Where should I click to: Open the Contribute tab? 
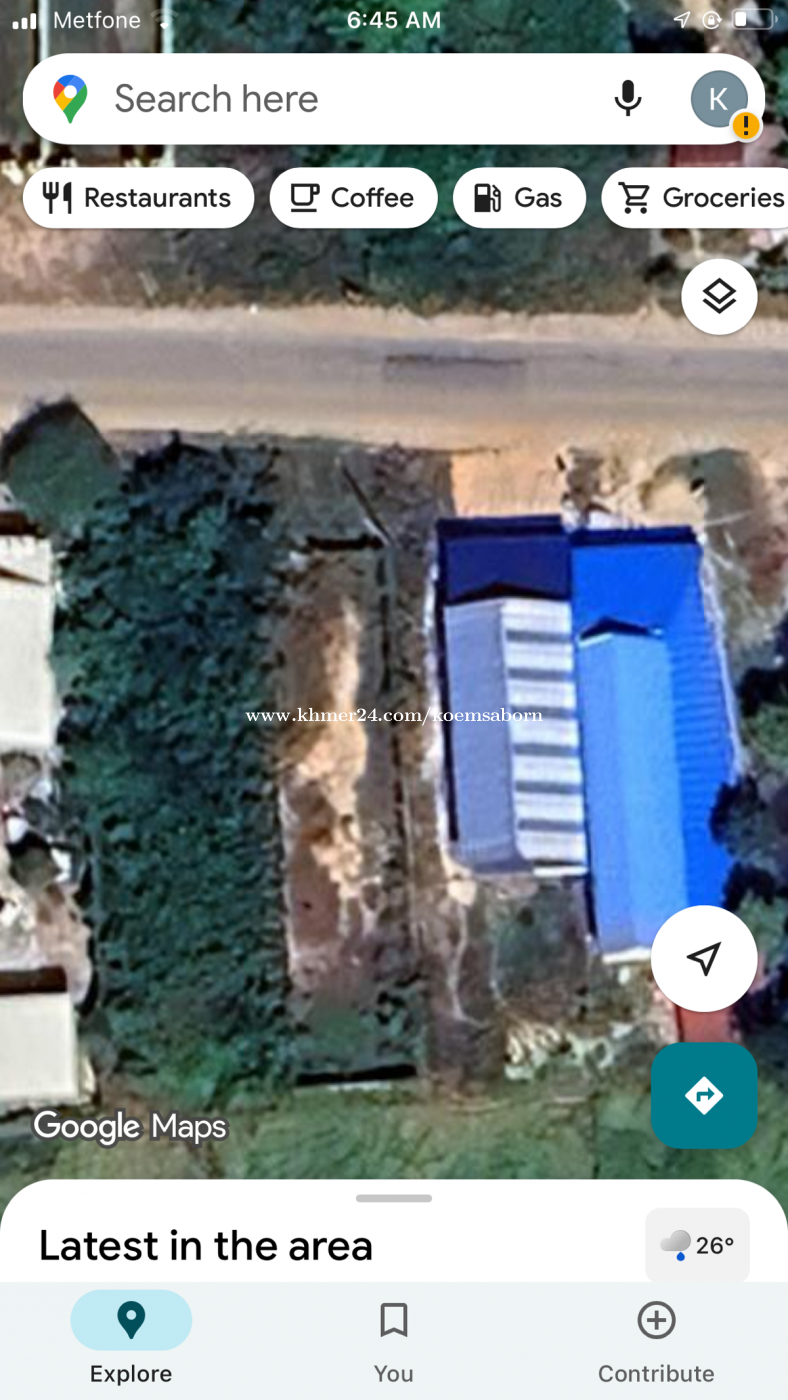pos(656,1338)
